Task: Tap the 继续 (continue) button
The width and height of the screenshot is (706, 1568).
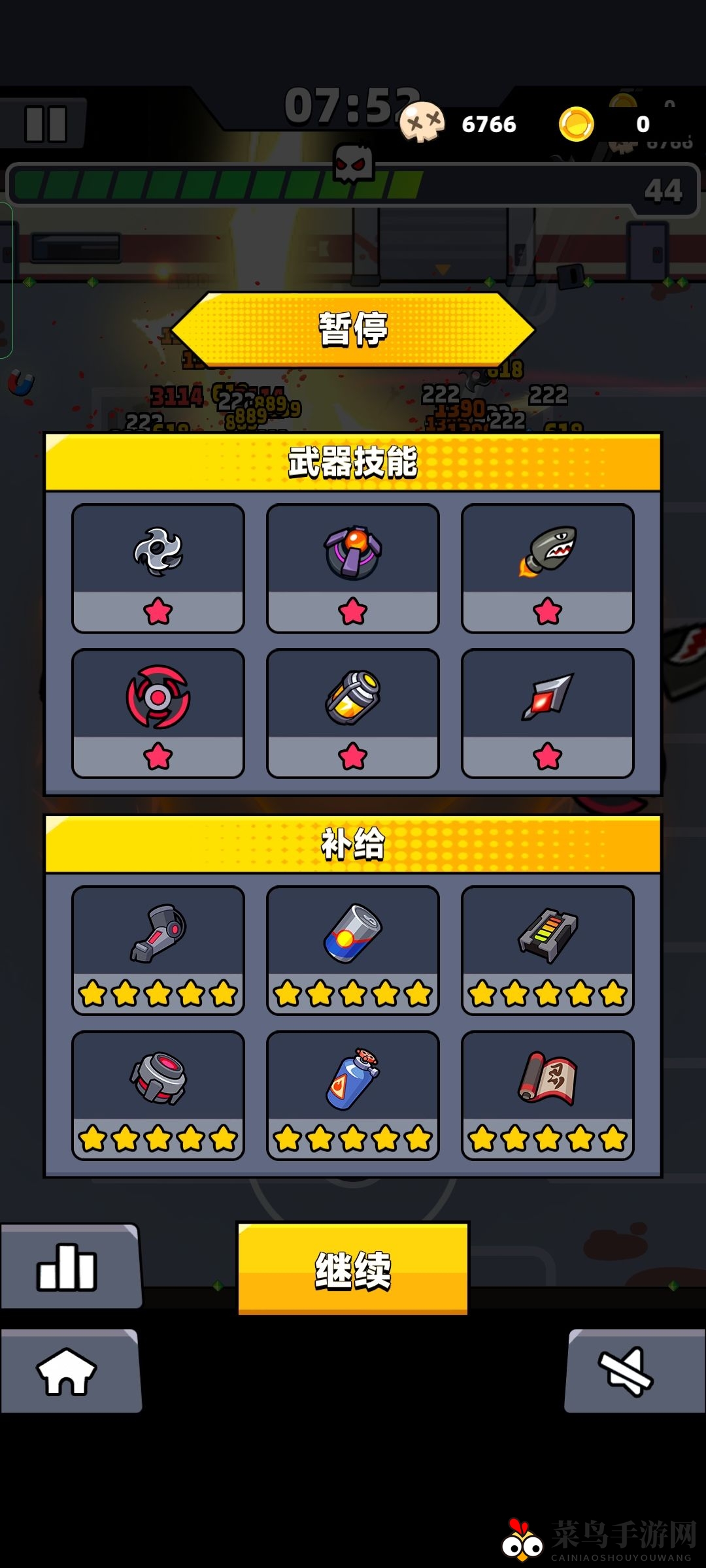Action: click(x=353, y=1269)
